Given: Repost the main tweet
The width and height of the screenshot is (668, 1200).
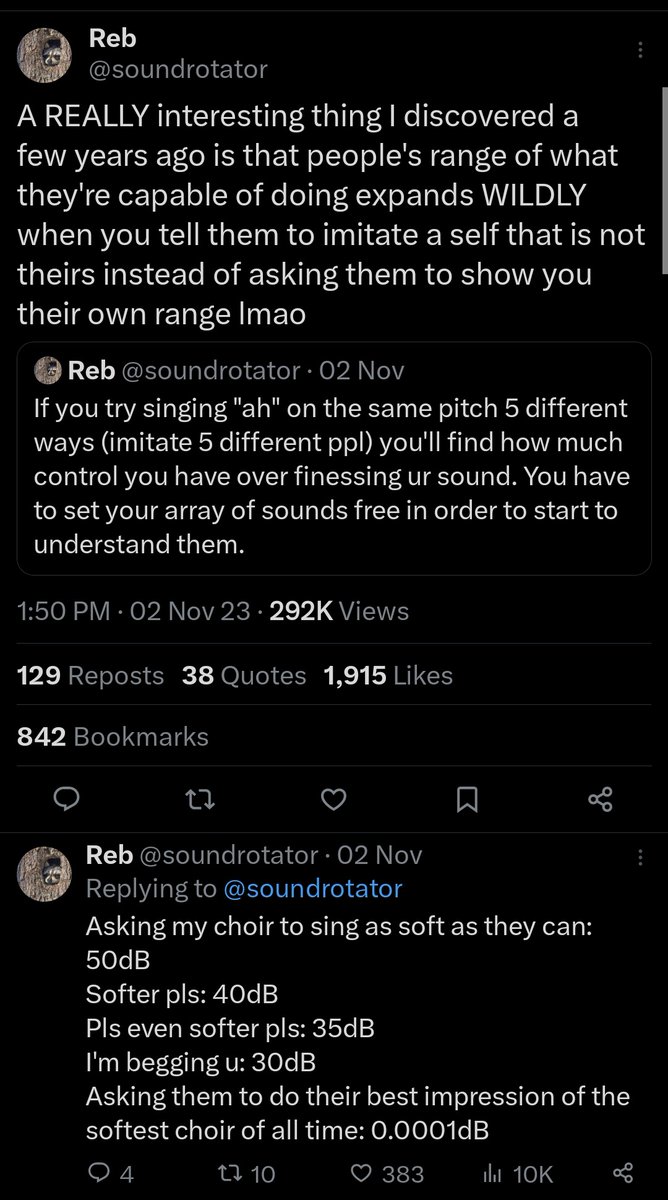Looking at the screenshot, I should pos(201,798).
